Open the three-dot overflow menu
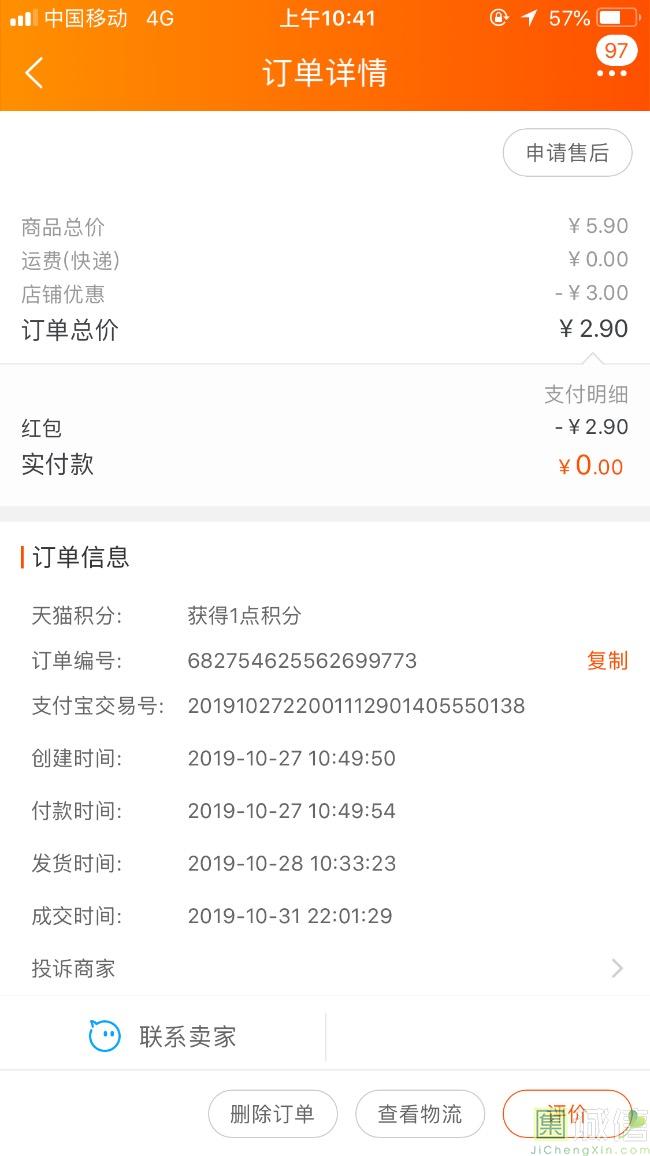The height and width of the screenshot is (1156, 650). pyautogui.click(x=611, y=73)
